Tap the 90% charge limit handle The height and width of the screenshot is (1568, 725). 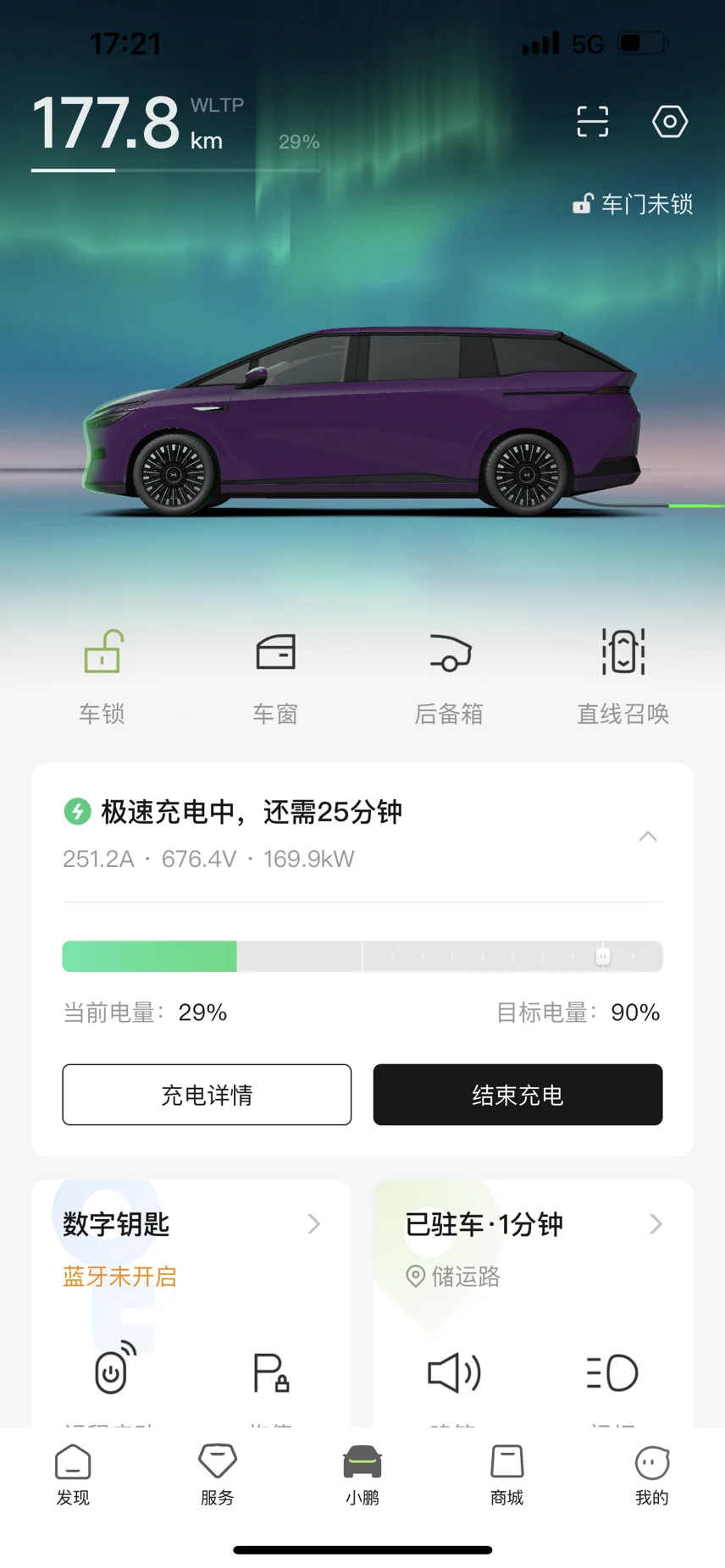(x=603, y=956)
